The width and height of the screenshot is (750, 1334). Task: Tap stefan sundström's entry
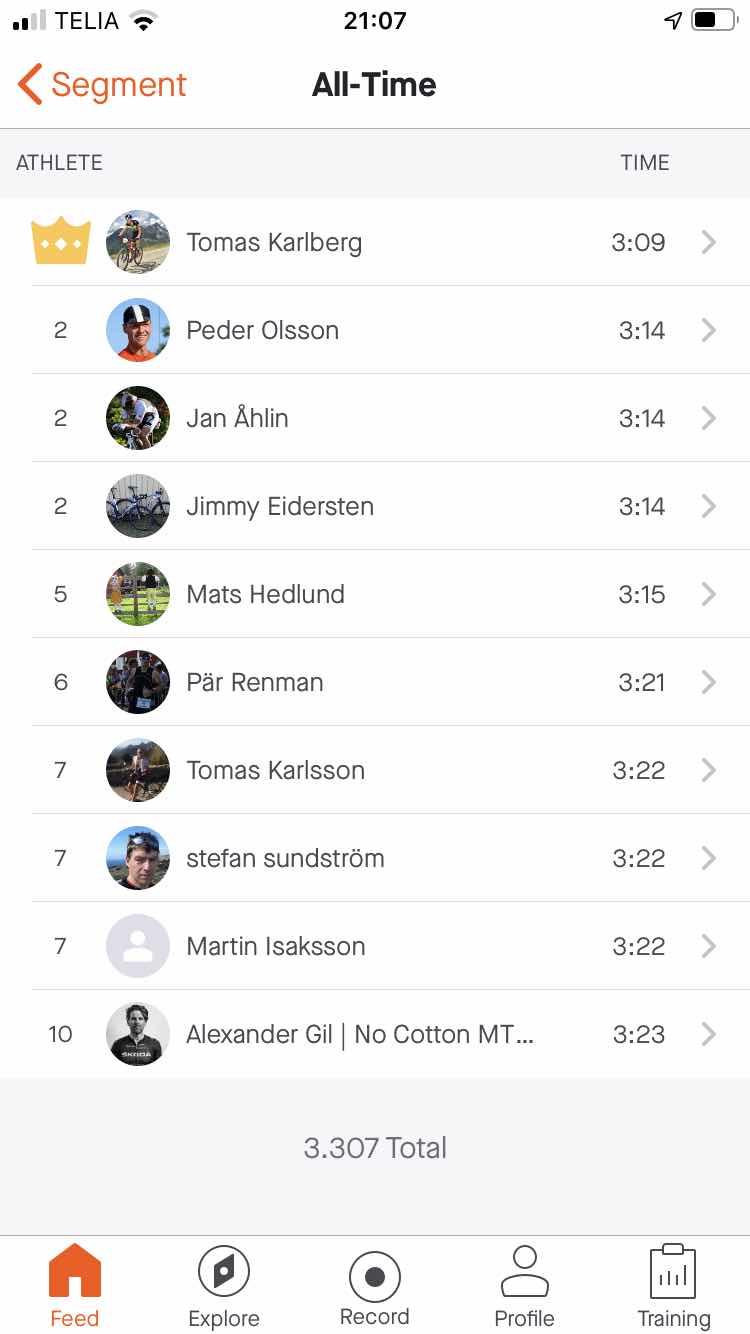pos(375,858)
